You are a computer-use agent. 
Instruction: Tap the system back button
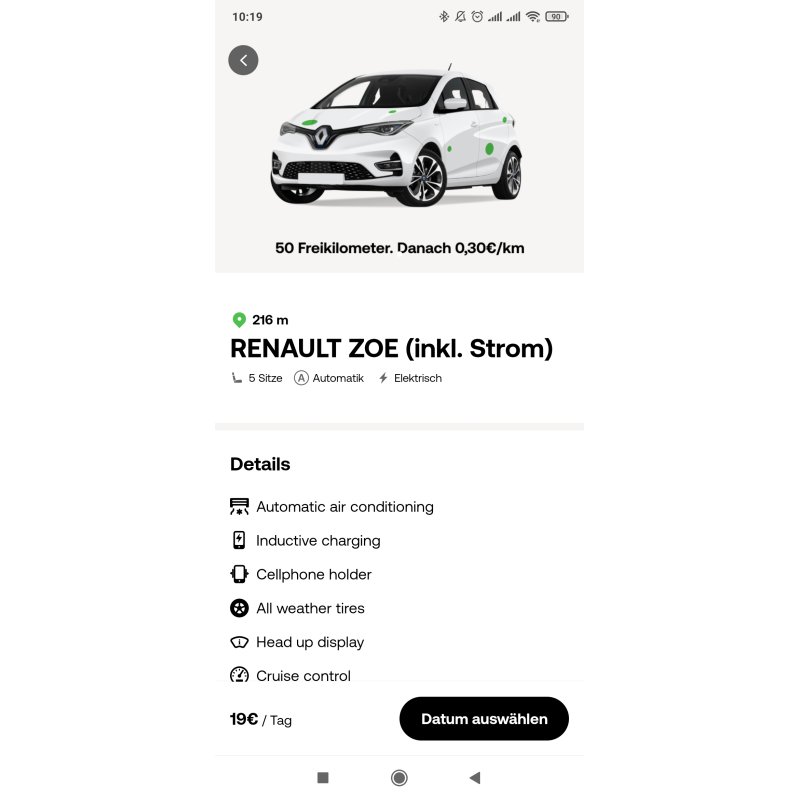(475, 777)
